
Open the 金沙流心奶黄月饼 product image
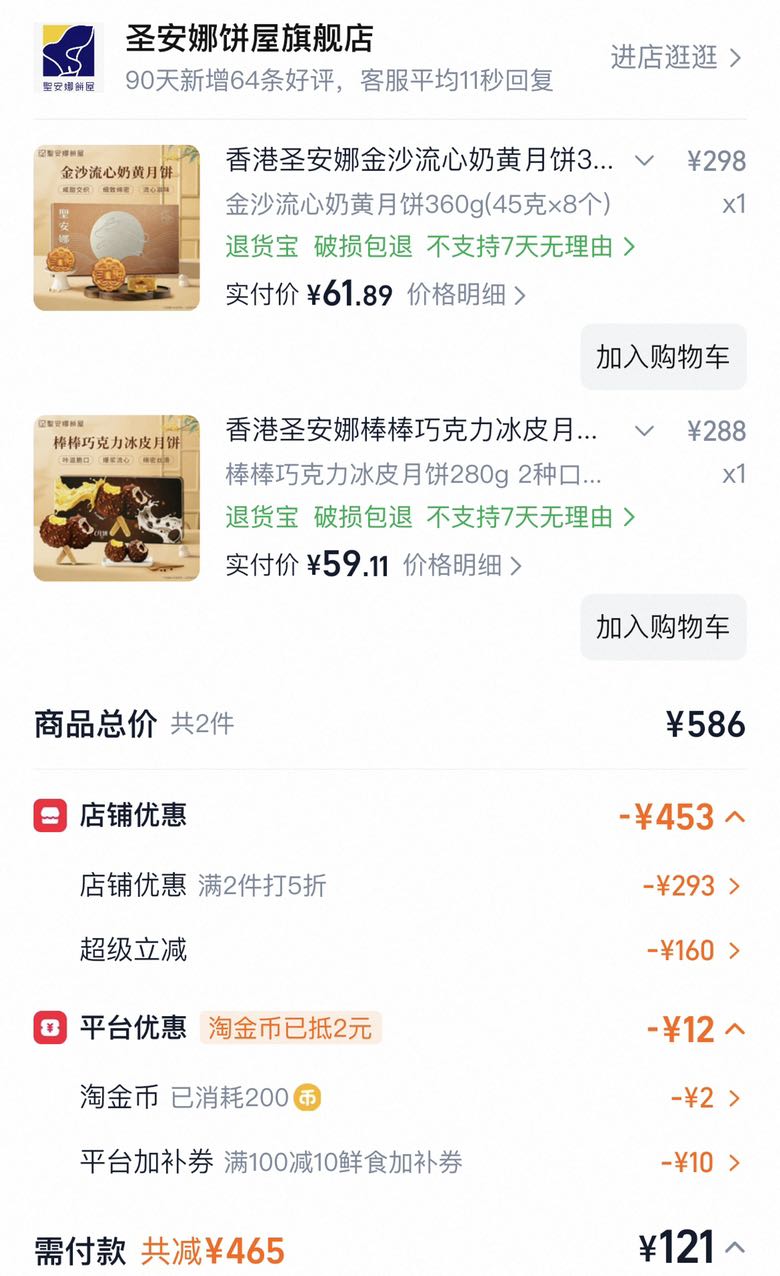117,228
